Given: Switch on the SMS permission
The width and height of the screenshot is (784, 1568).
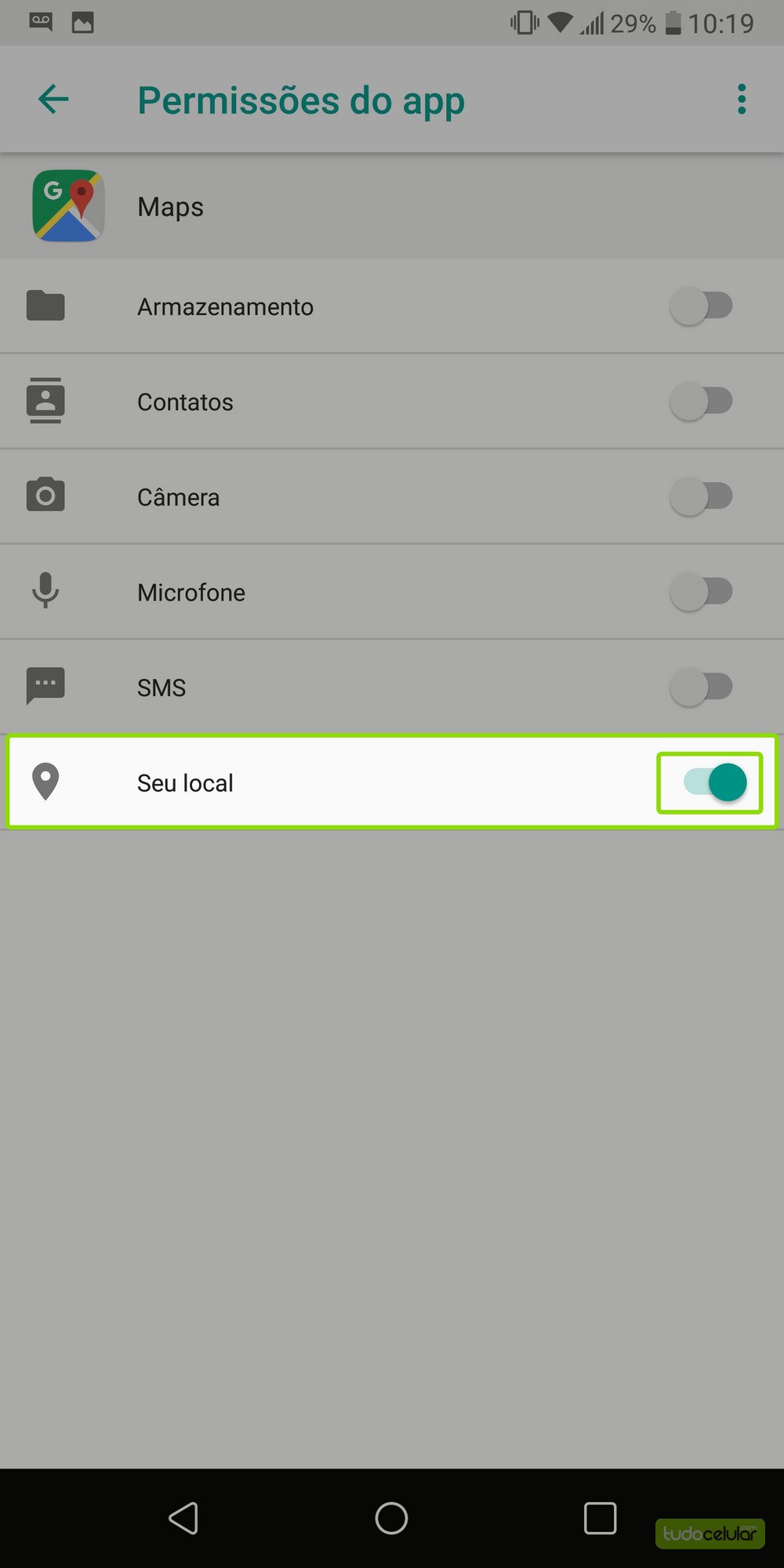Looking at the screenshot, I should [x=701, y=687].
